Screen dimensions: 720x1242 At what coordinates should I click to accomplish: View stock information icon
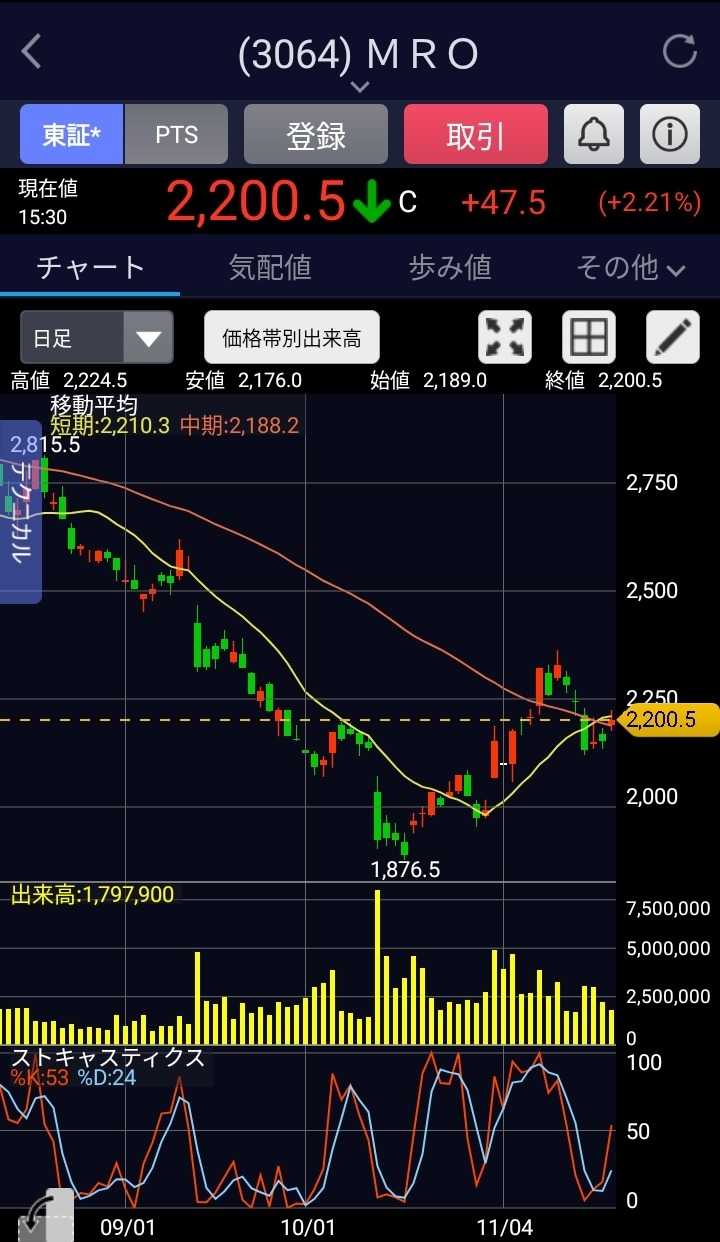pyautogui.click(x=670, y=135)
